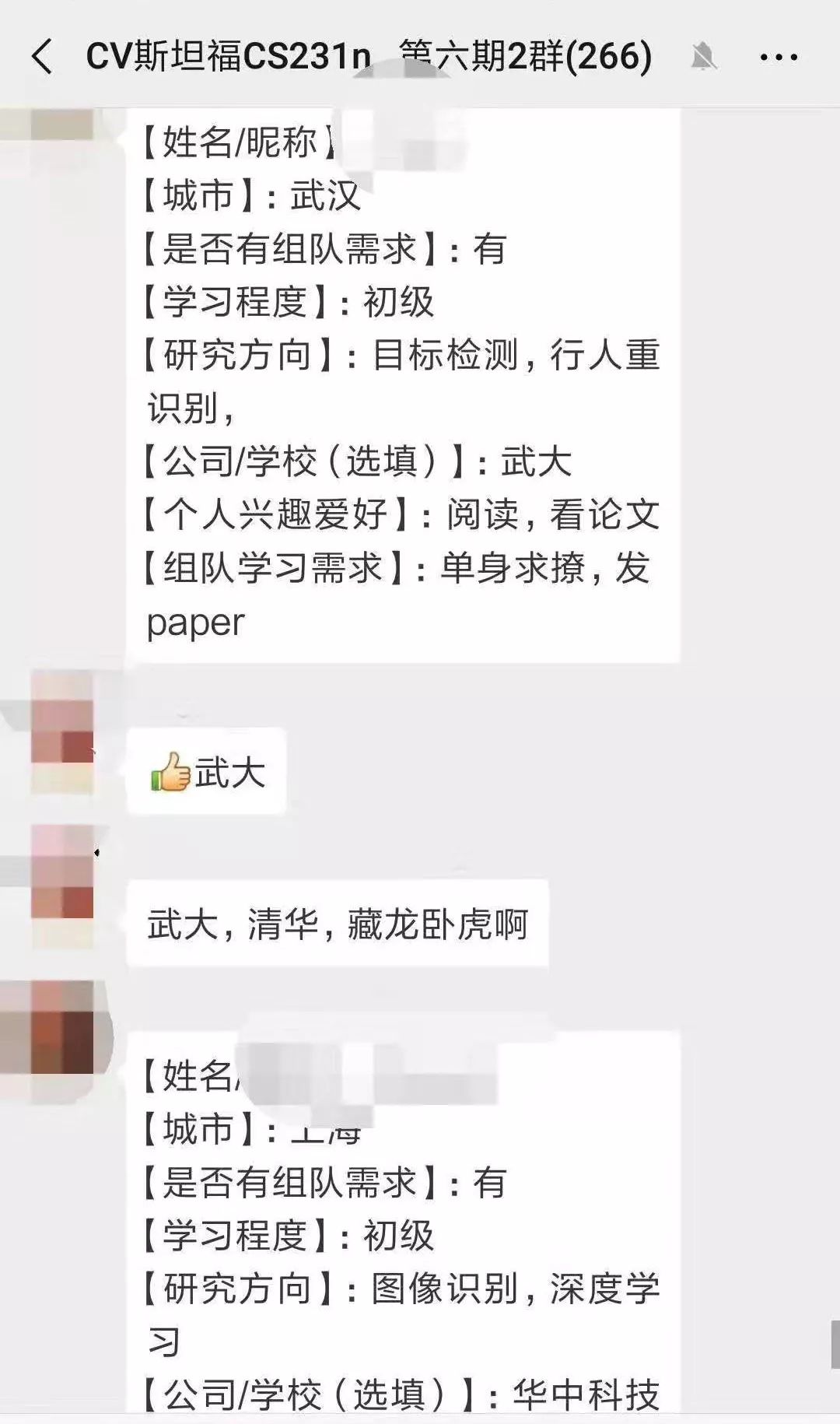Tap avatar beside the 藏龙卧虎啊 message
This screenshot has width=840, height=1424.
click(62, 886)
